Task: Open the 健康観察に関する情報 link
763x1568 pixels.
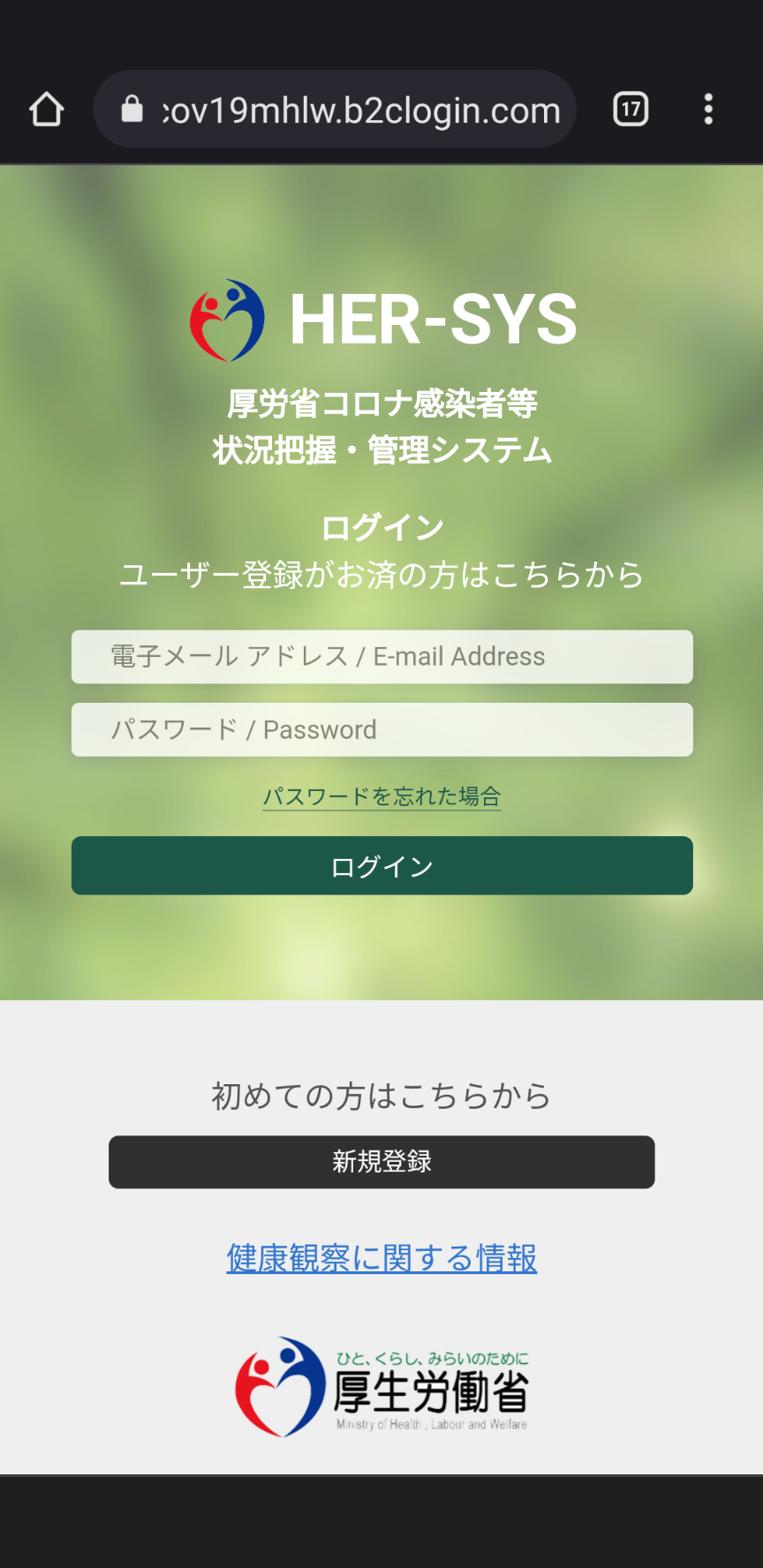Action: [381, 1258]
